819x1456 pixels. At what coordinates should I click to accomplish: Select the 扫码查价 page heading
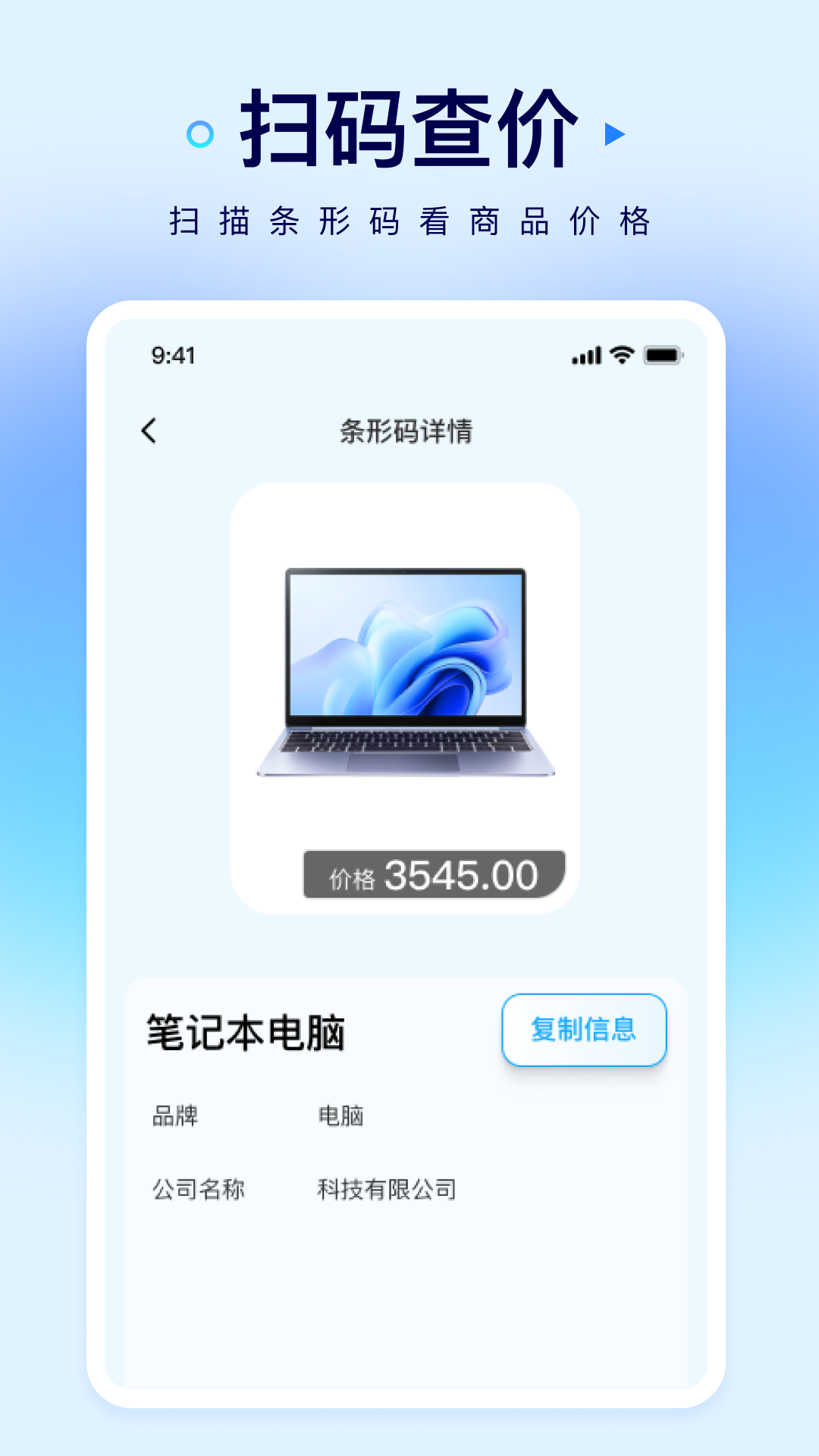click(x=409, y=127)
